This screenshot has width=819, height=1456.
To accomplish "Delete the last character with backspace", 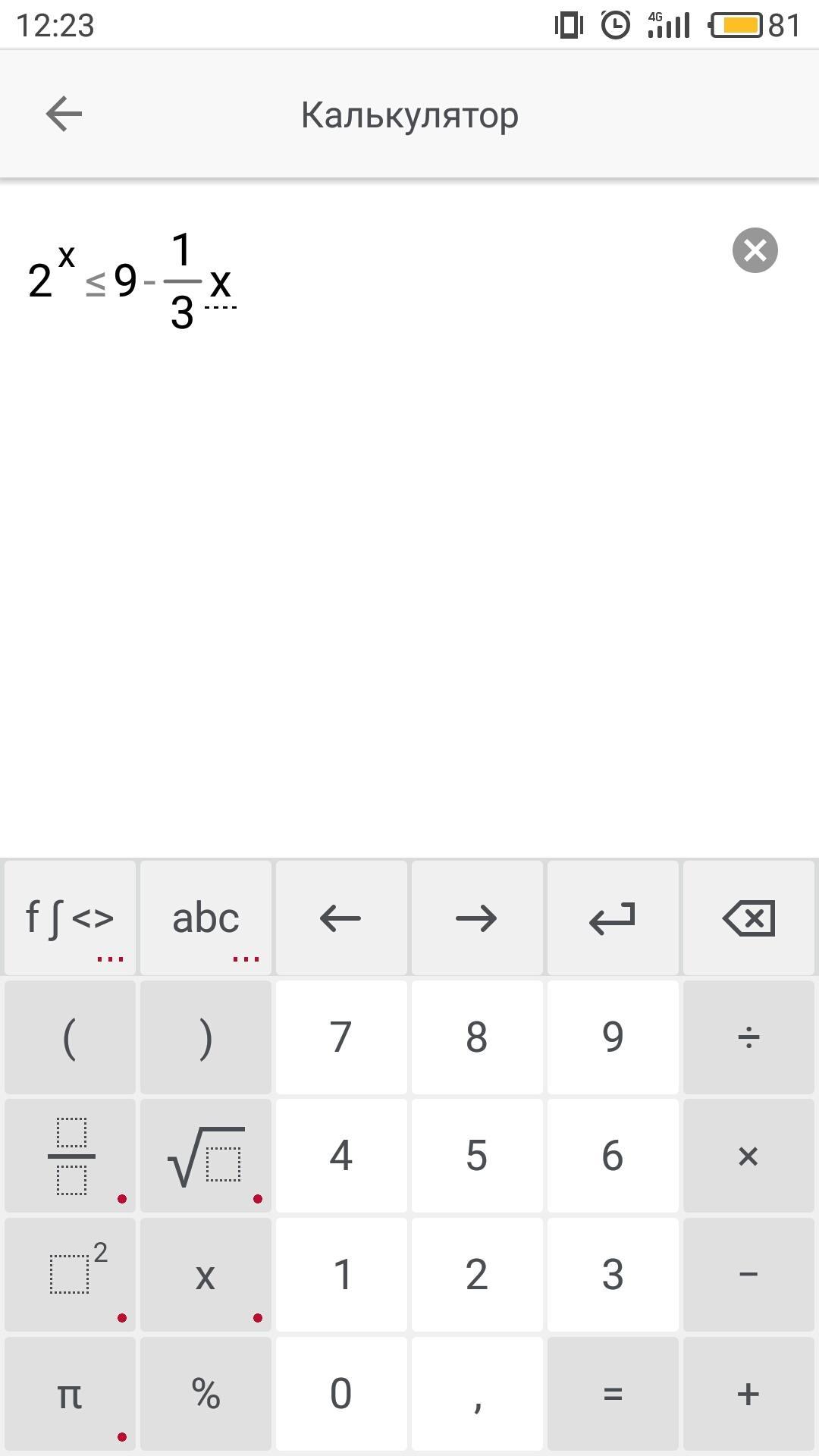I will click(x=748, y=918).
